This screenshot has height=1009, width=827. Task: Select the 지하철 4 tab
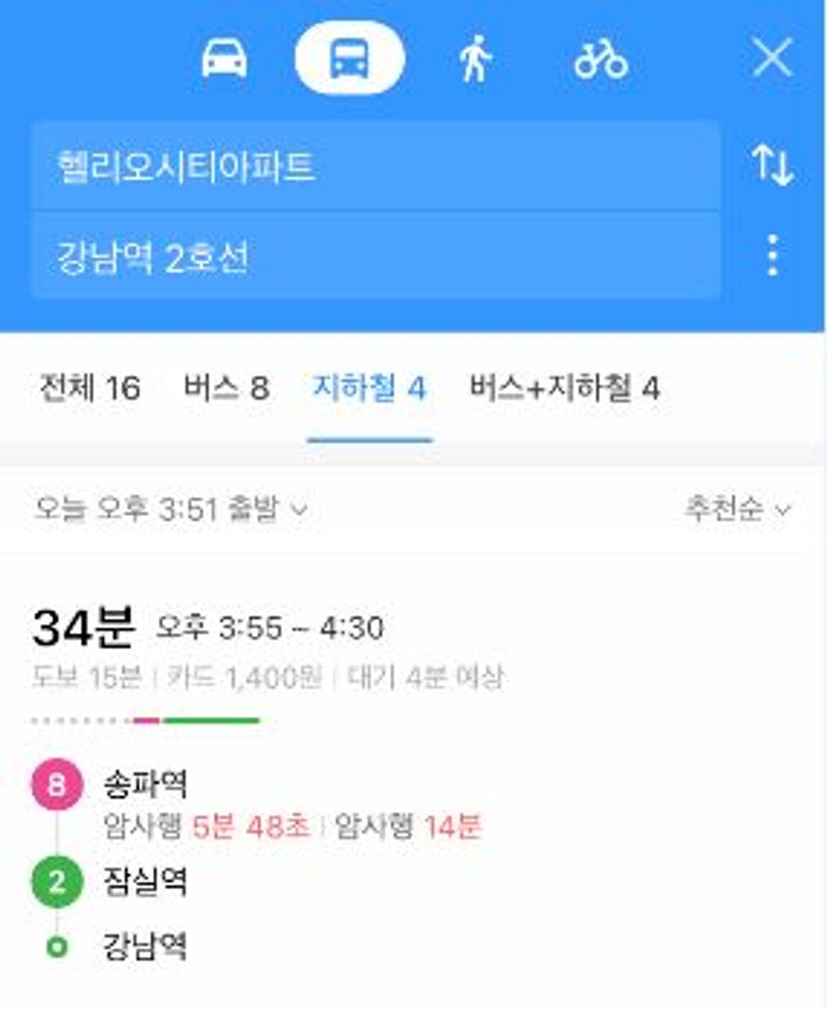(369, 388)
